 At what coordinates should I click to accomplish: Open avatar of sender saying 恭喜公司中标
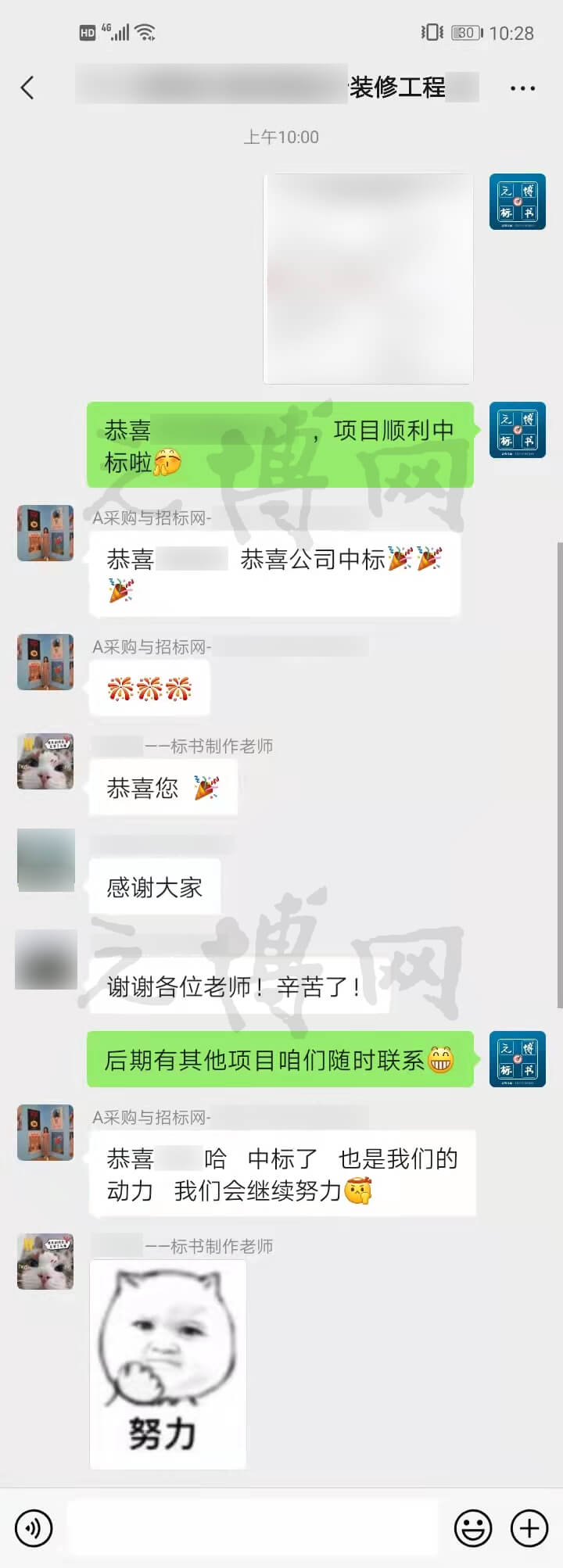click(x=45, y=533)
